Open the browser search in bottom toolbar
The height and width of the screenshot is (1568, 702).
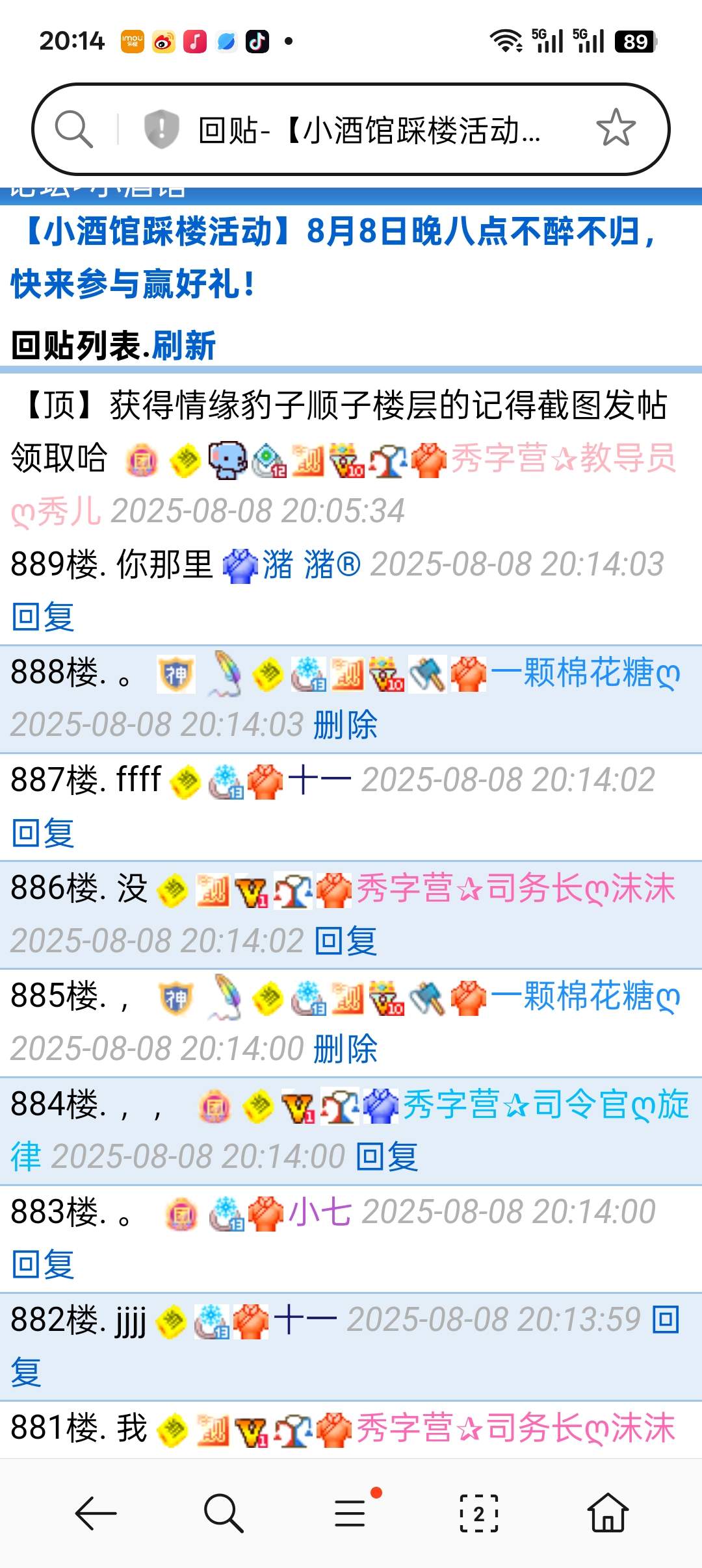tap(223, 1513)
